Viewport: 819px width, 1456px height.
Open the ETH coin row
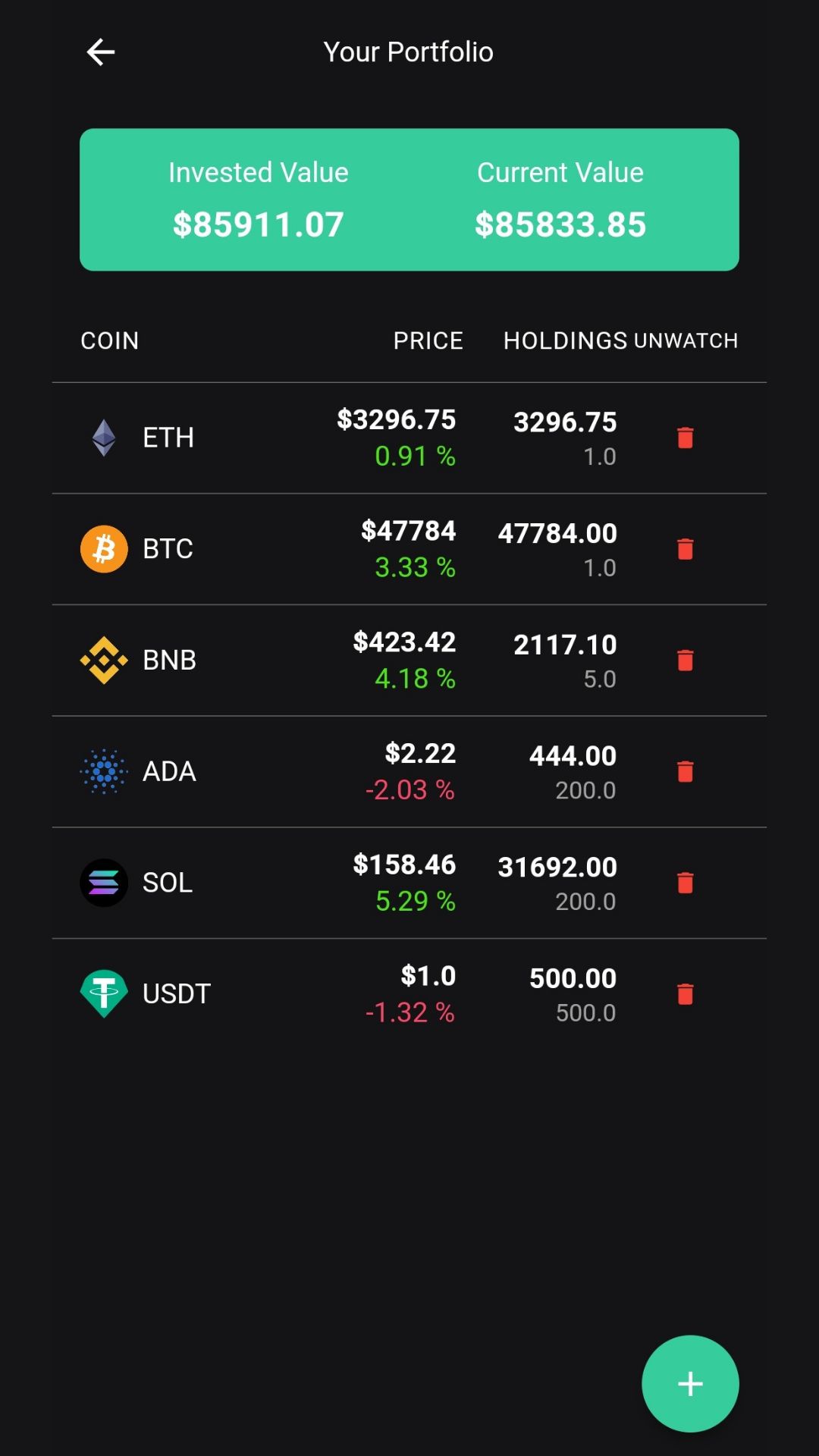(x=409, y=438)
